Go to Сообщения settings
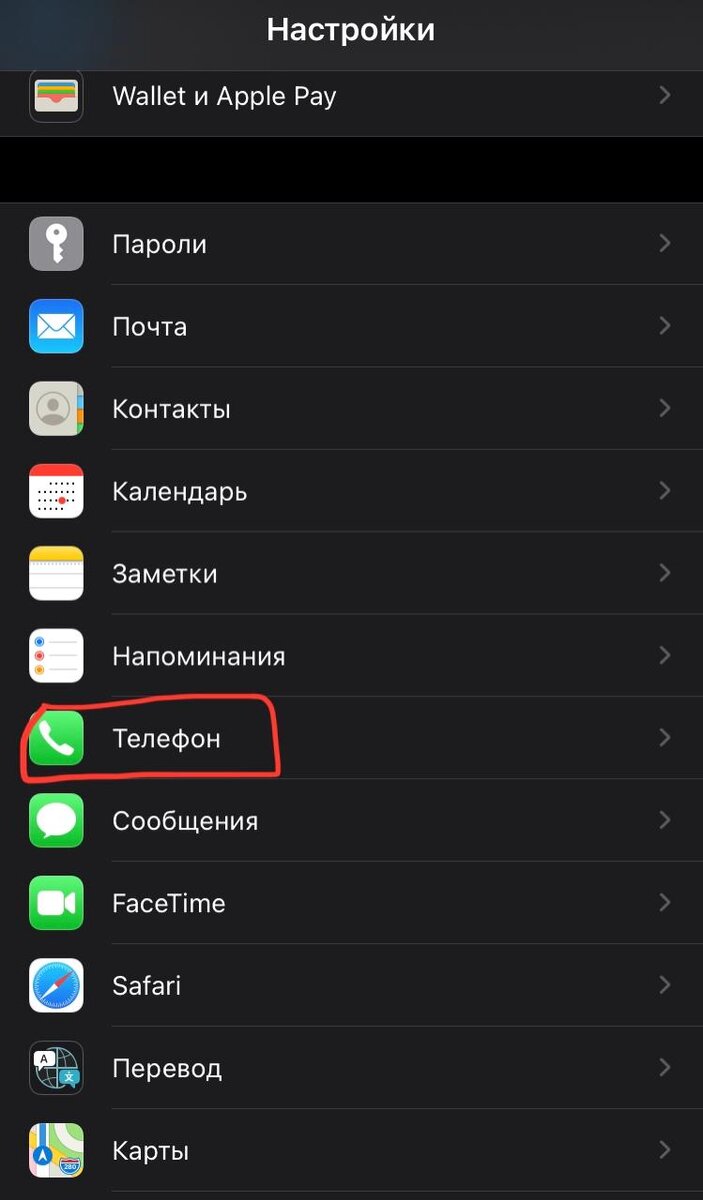The width and height of the screenshot is (703, 1200). click(351, 820)
